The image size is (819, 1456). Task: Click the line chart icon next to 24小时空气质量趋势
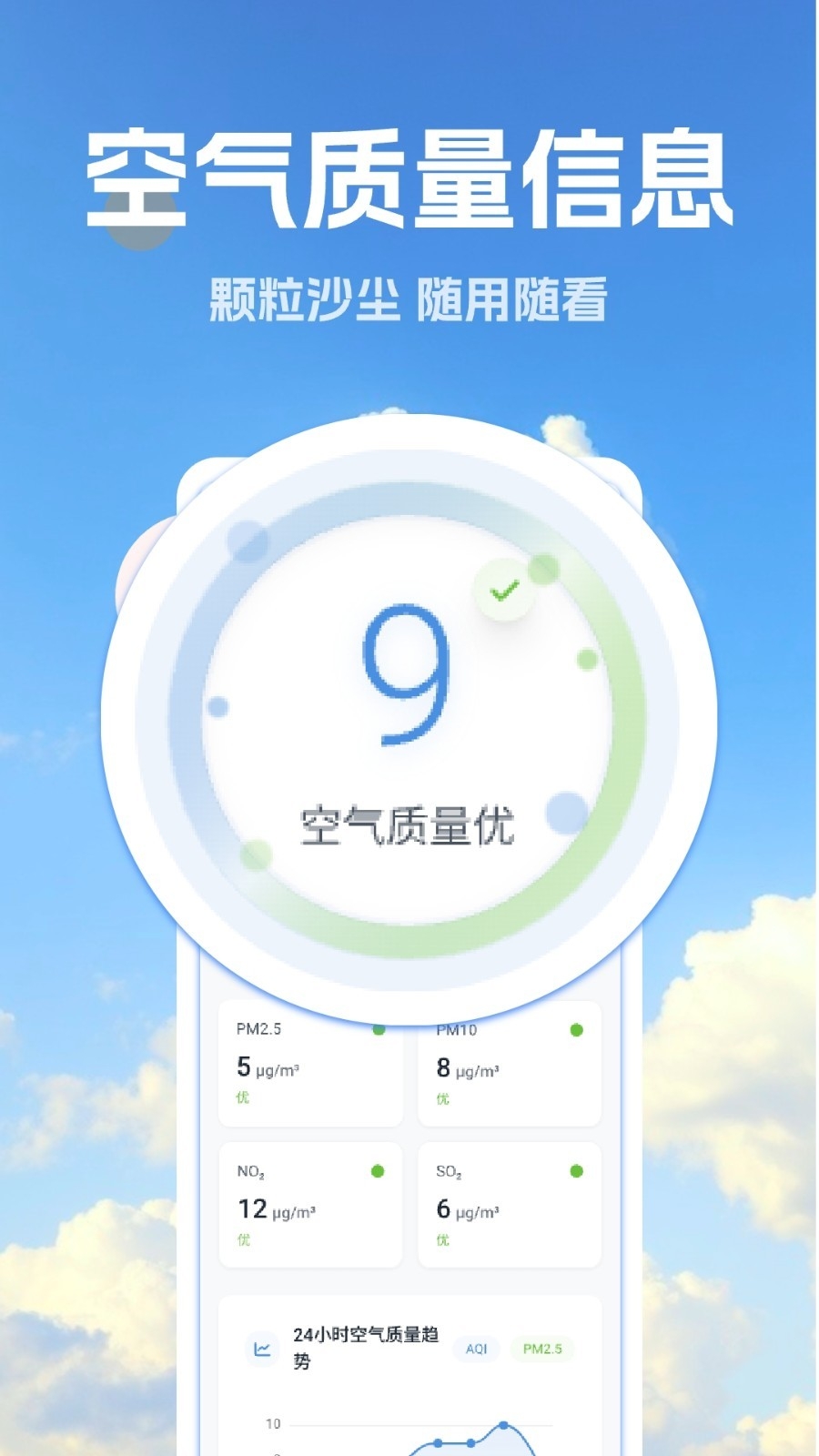[x=260, y=1350]
